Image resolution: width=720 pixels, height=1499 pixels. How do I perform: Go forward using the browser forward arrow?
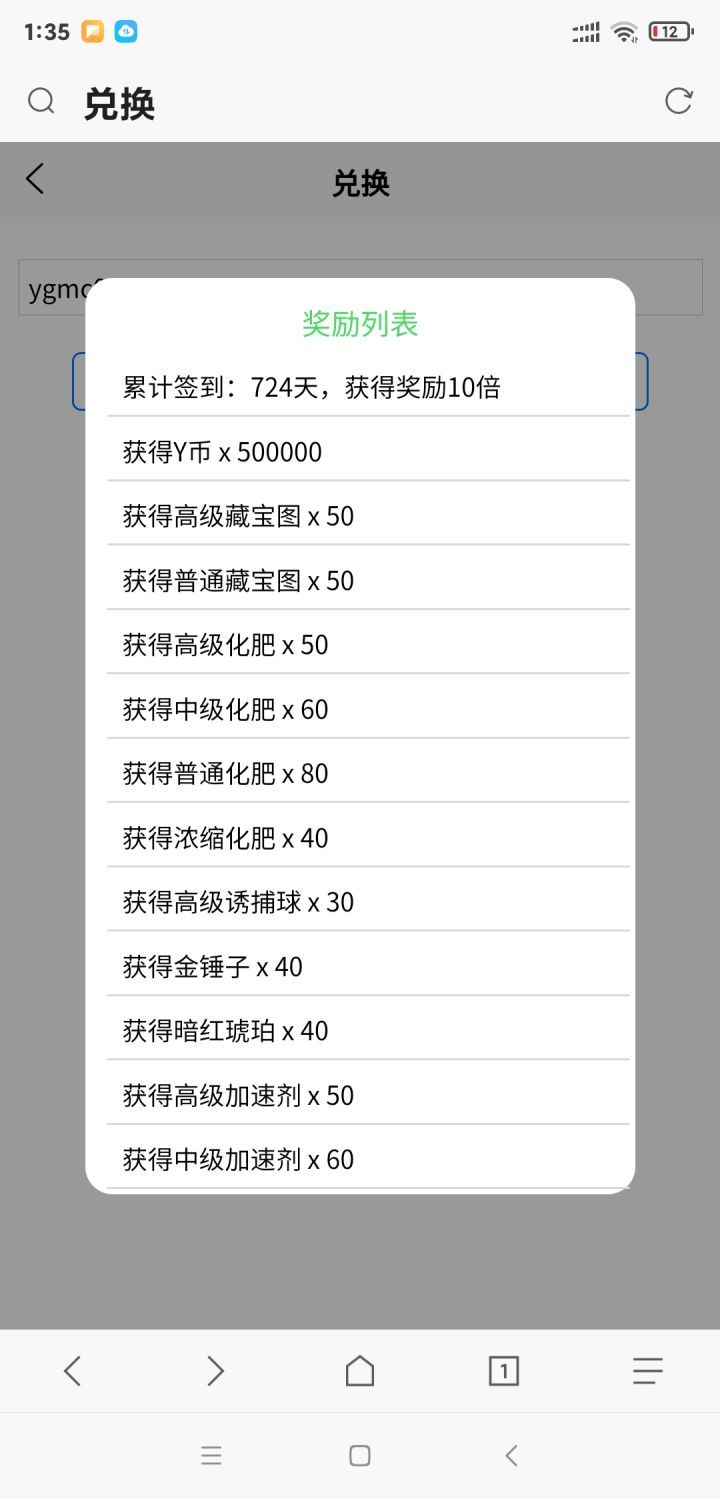[215, 1370]
